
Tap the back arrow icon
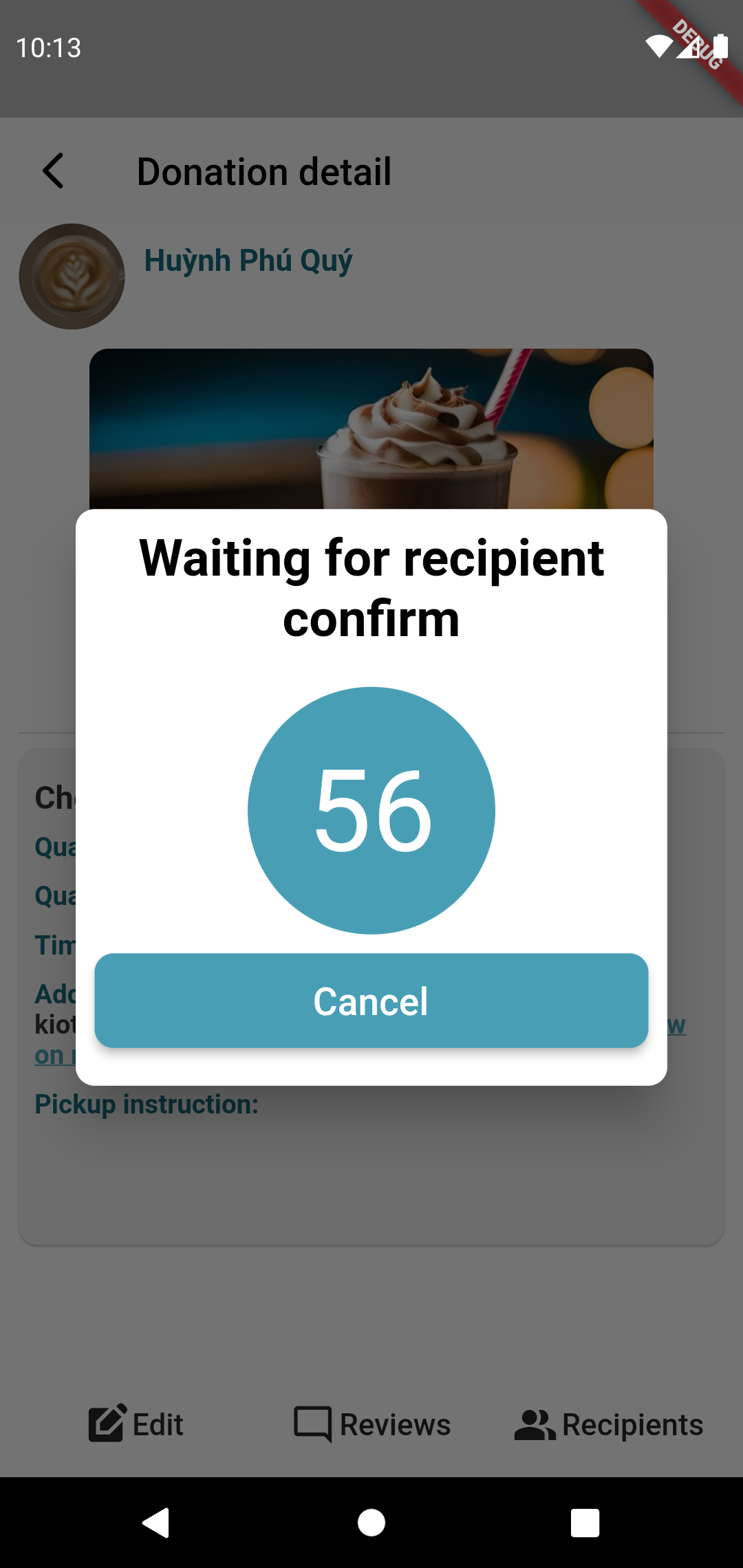click(x=54, y=171)
